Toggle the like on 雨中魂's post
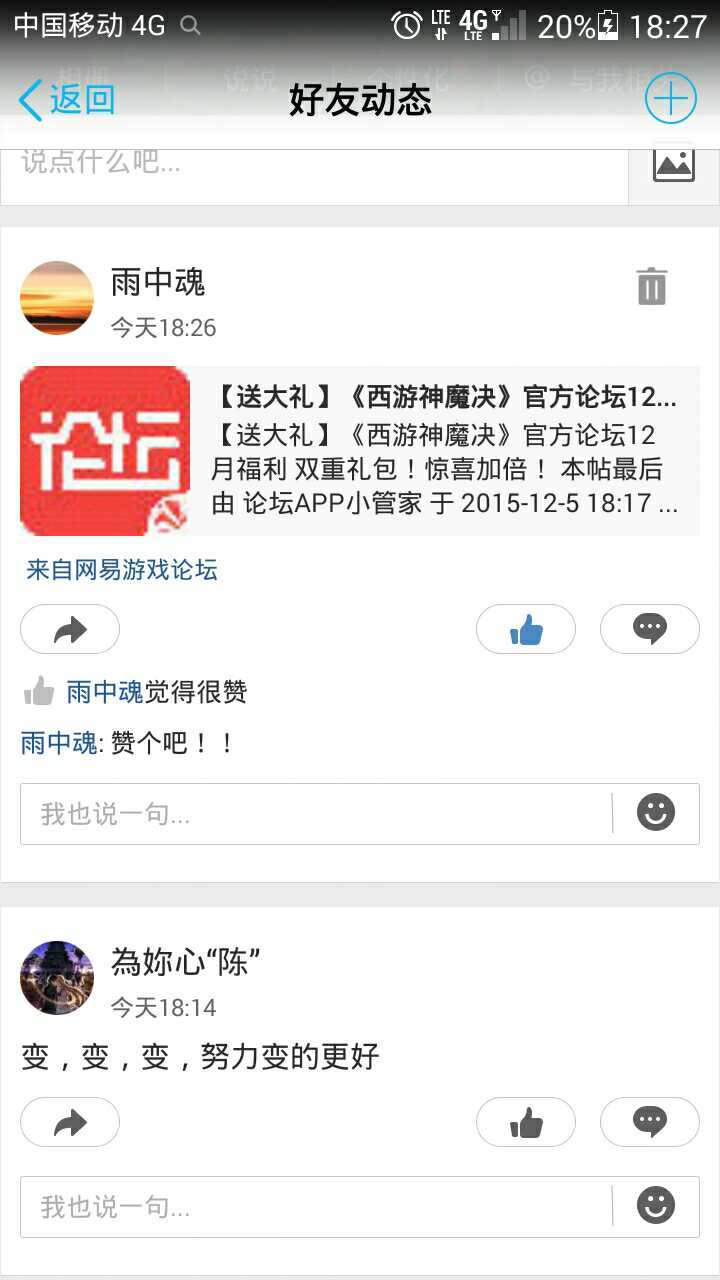Viewport: 720px width, 1280px height. click(x=526, y=629)
